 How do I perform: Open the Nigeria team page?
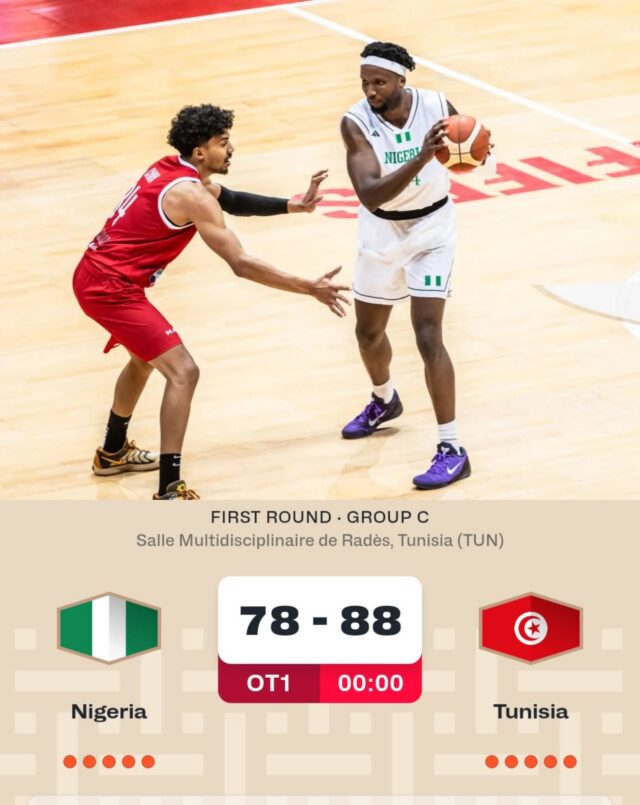(108, 711)
